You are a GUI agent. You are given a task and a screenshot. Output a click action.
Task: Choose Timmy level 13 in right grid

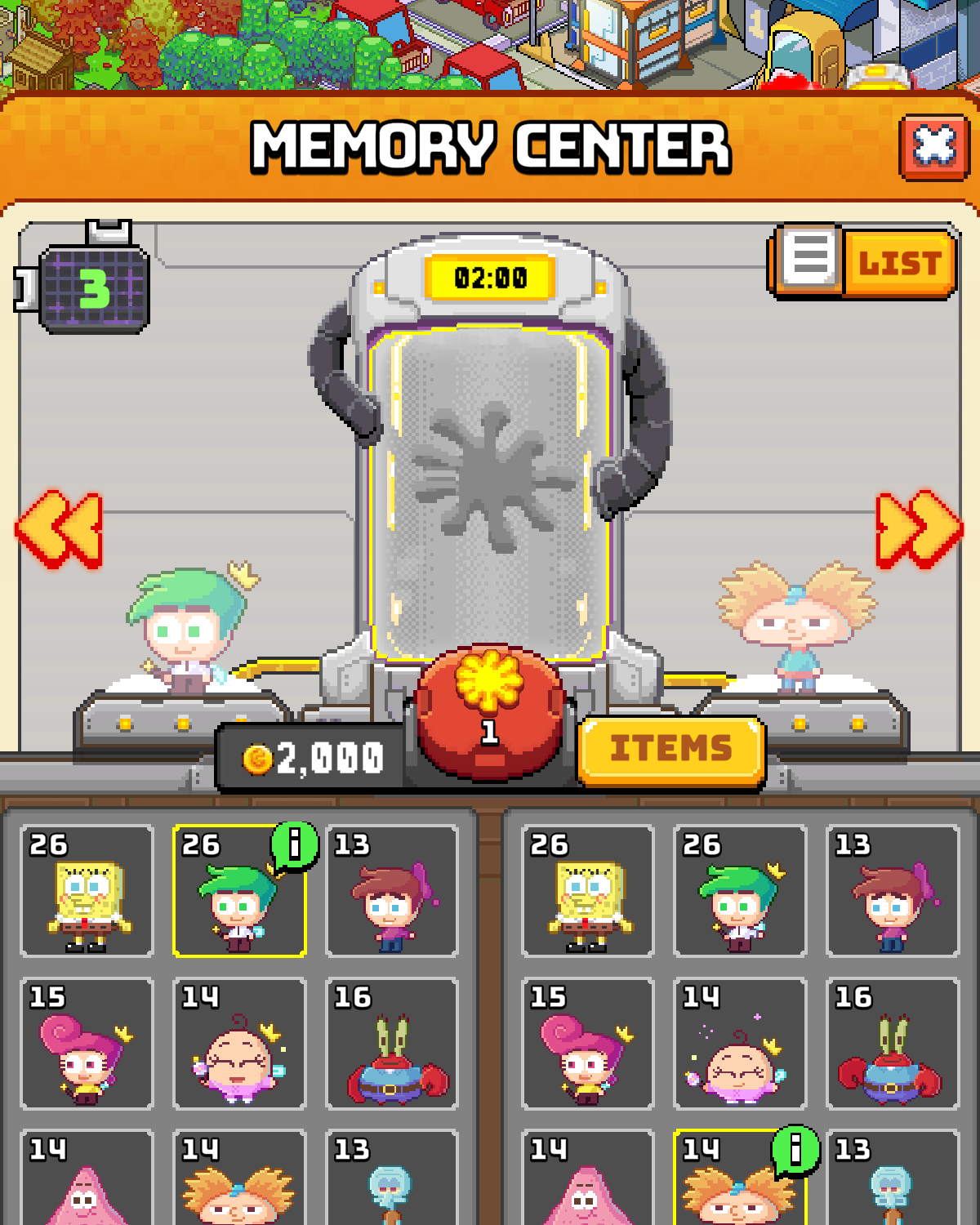(893, 892)
